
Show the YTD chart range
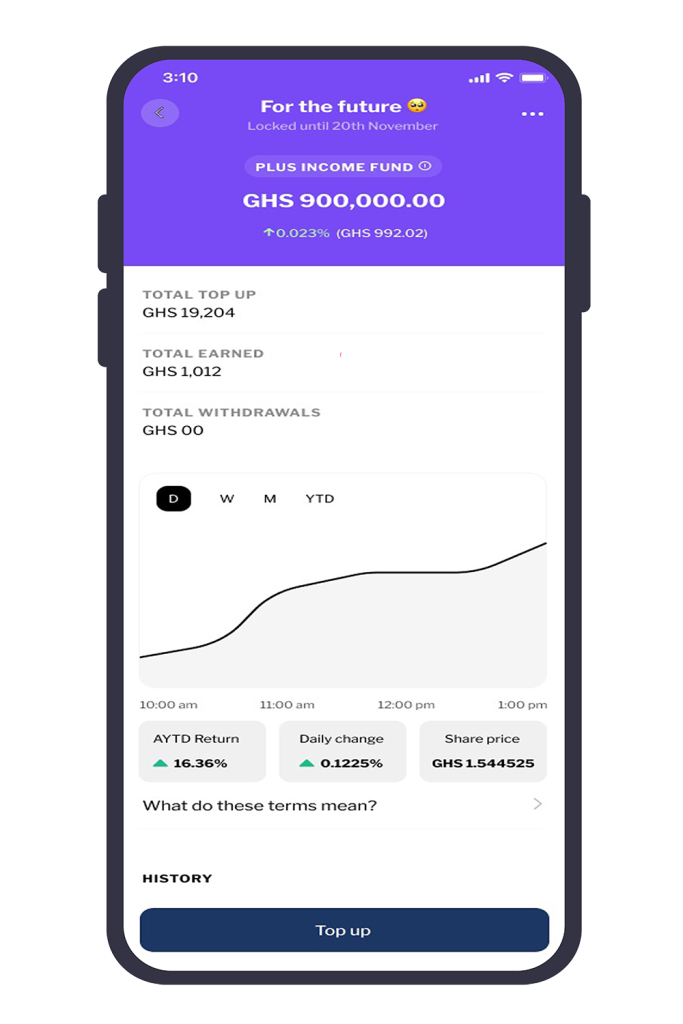(320, 498)
